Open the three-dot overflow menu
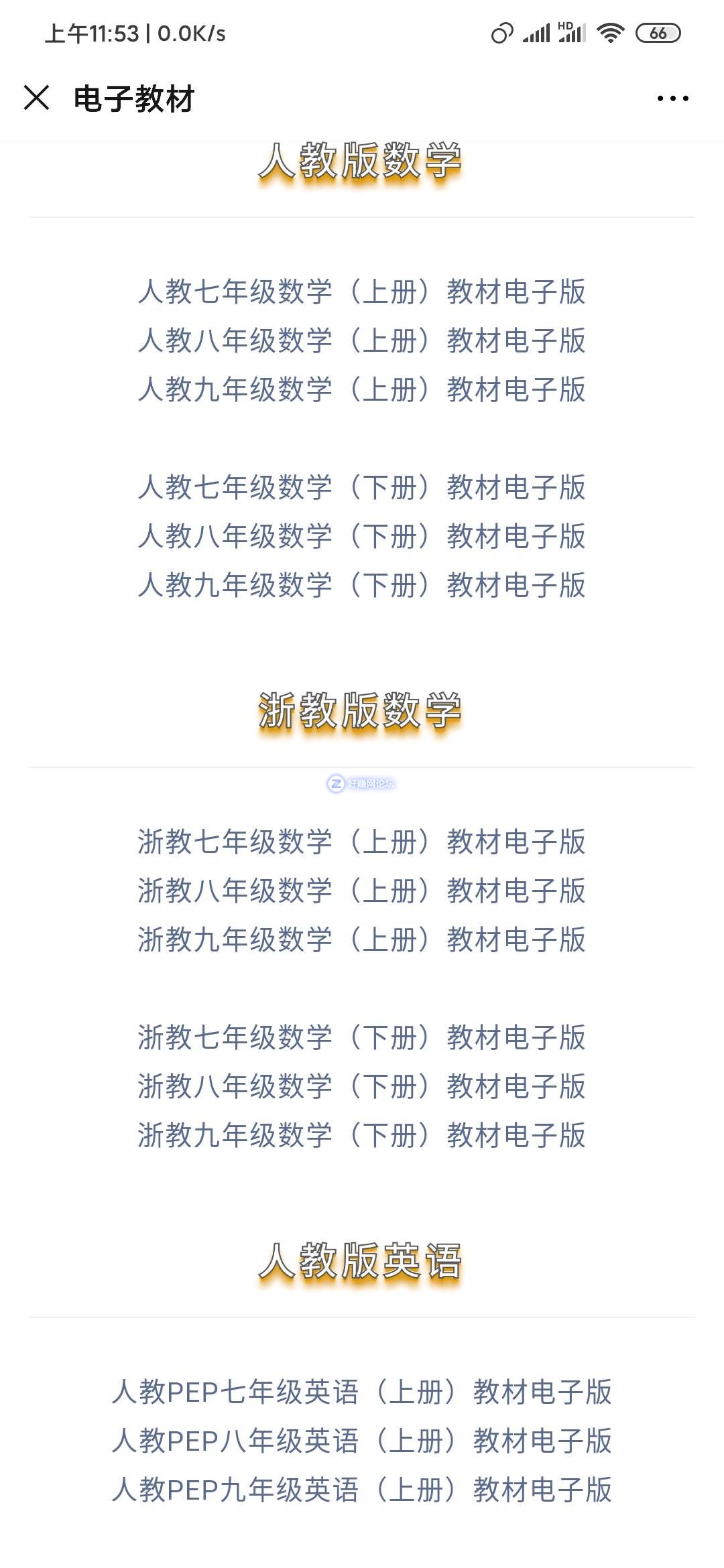 coord(672,99)
